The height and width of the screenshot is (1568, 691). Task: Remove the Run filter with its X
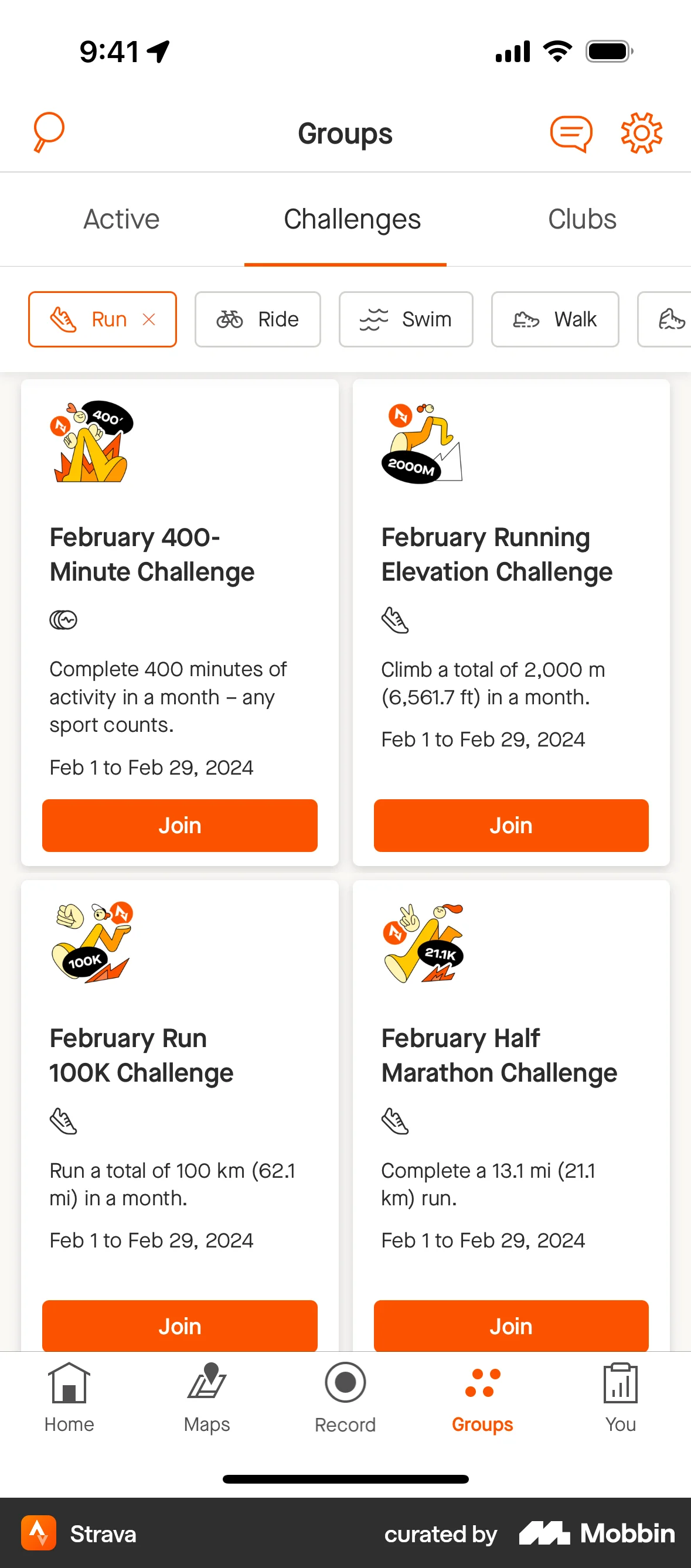pos(148,319)
